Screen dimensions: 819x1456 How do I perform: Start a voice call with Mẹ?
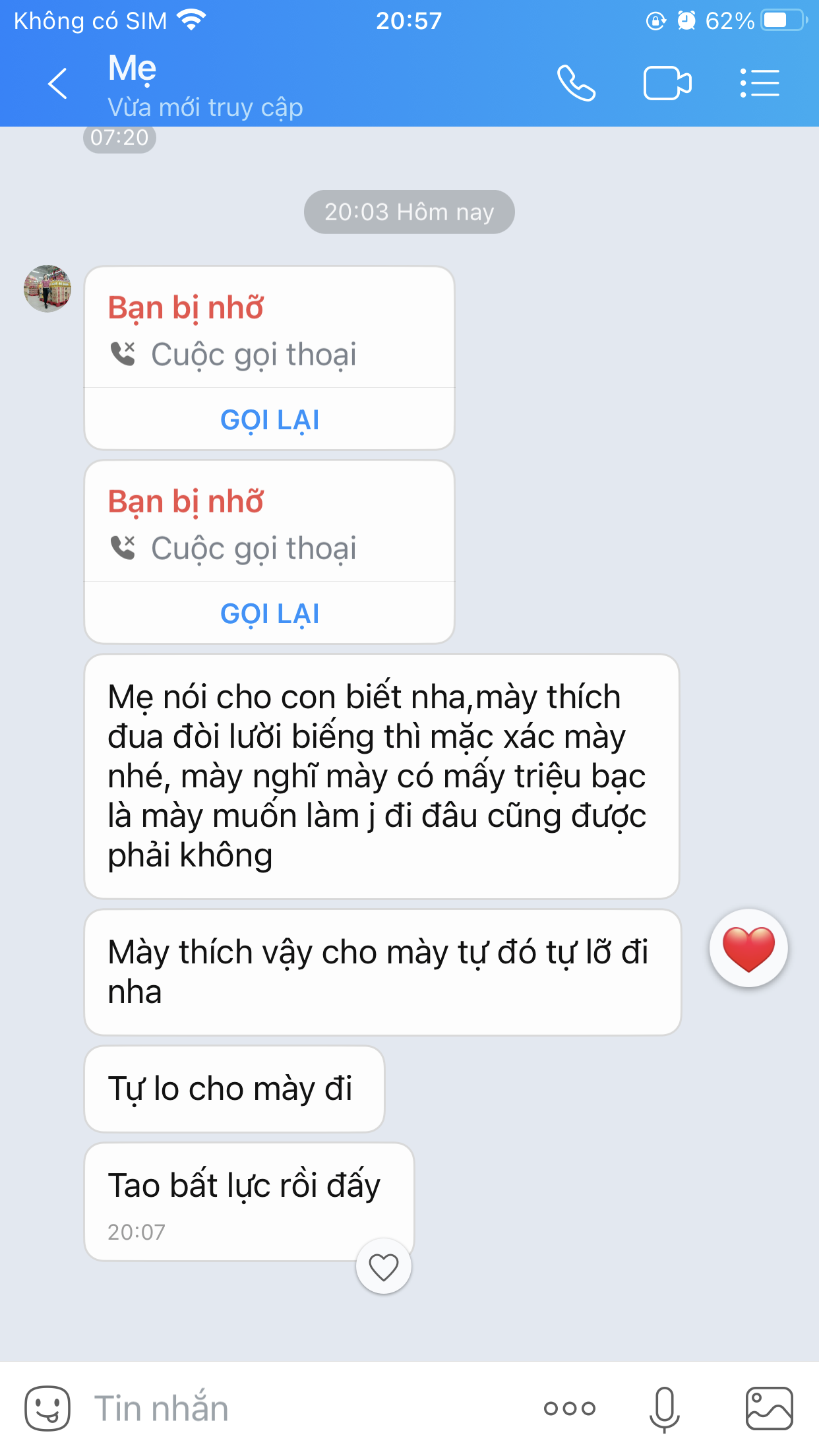point(576,84)
